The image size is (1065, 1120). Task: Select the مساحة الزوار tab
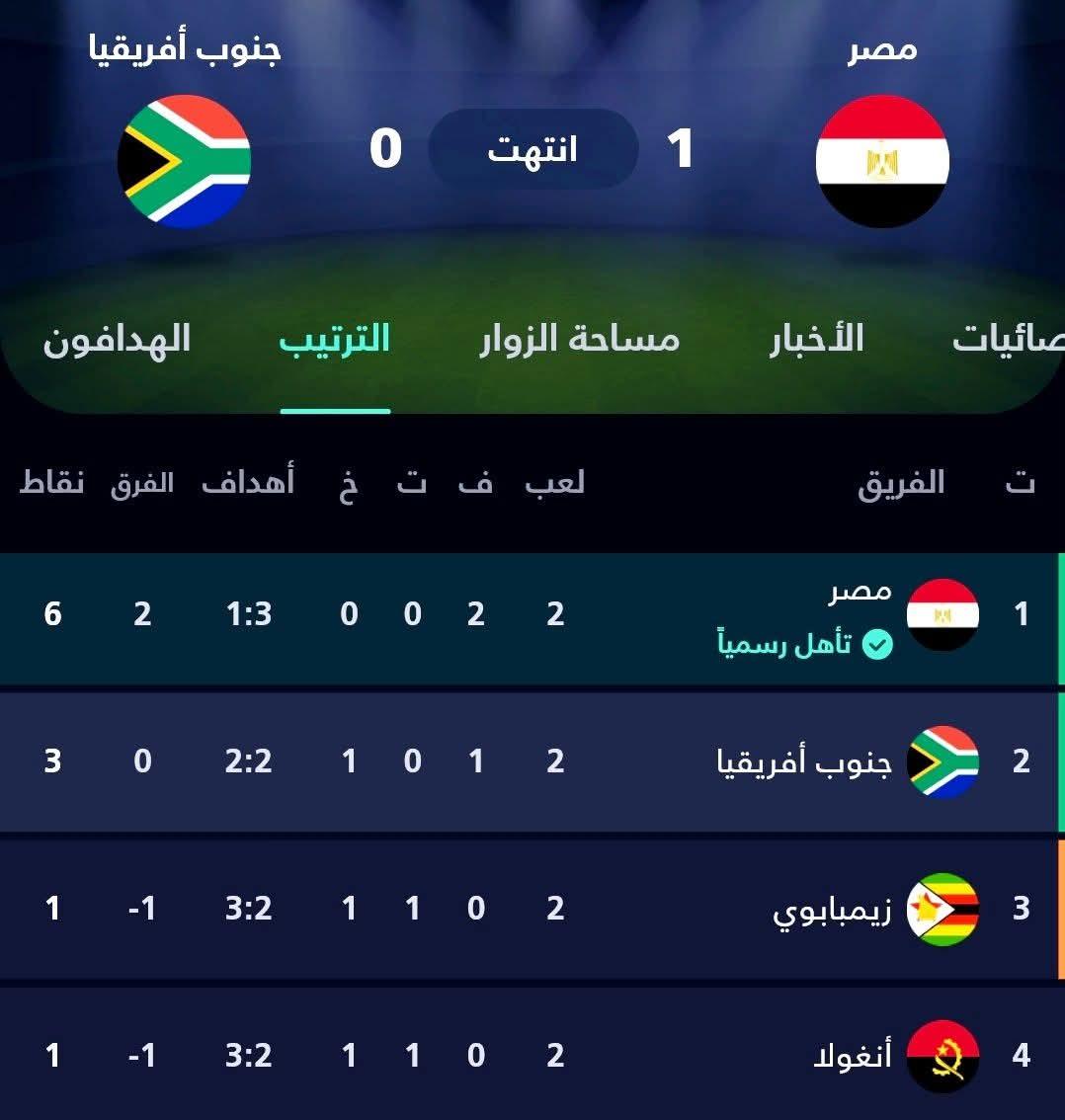tap(580, 340)
